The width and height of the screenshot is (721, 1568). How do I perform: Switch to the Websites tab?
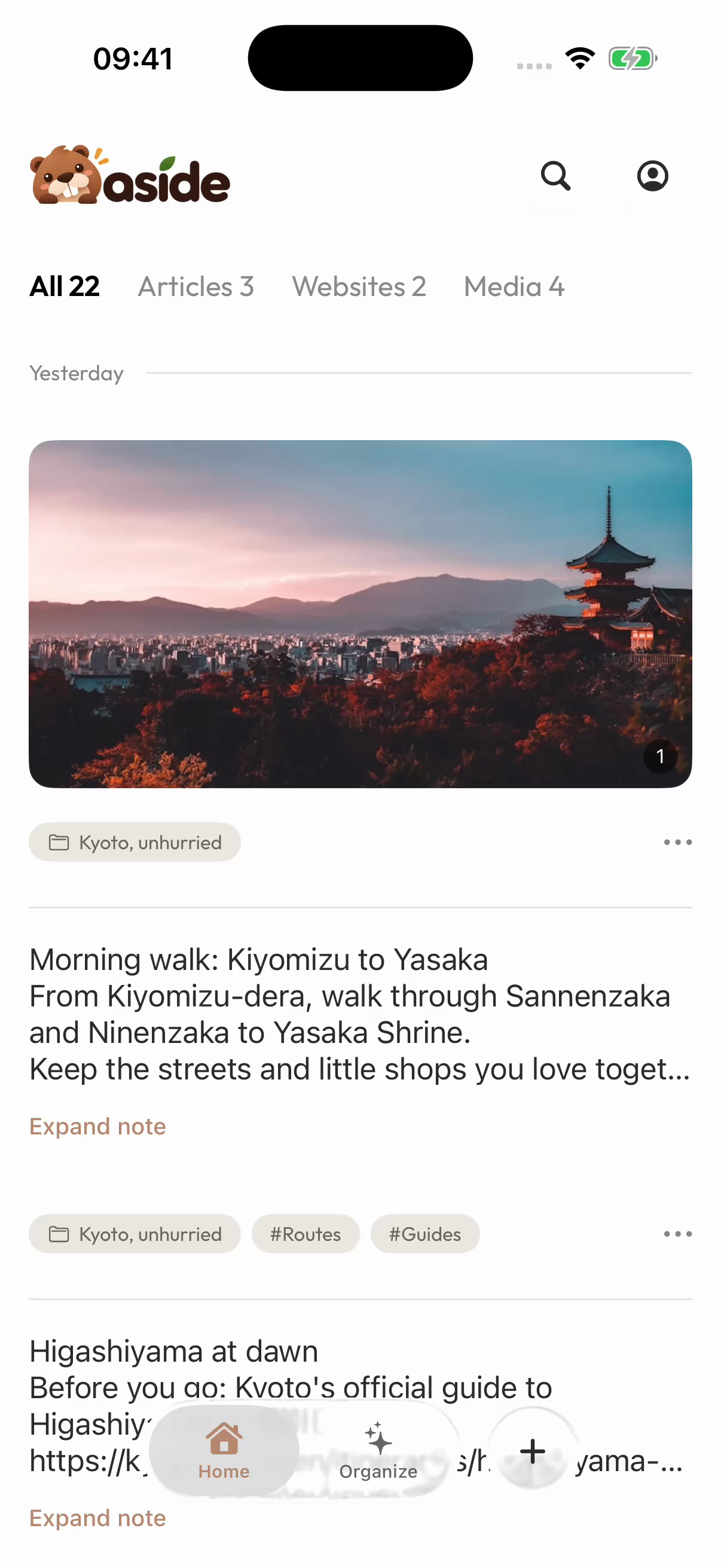click(x=359, y=286)
